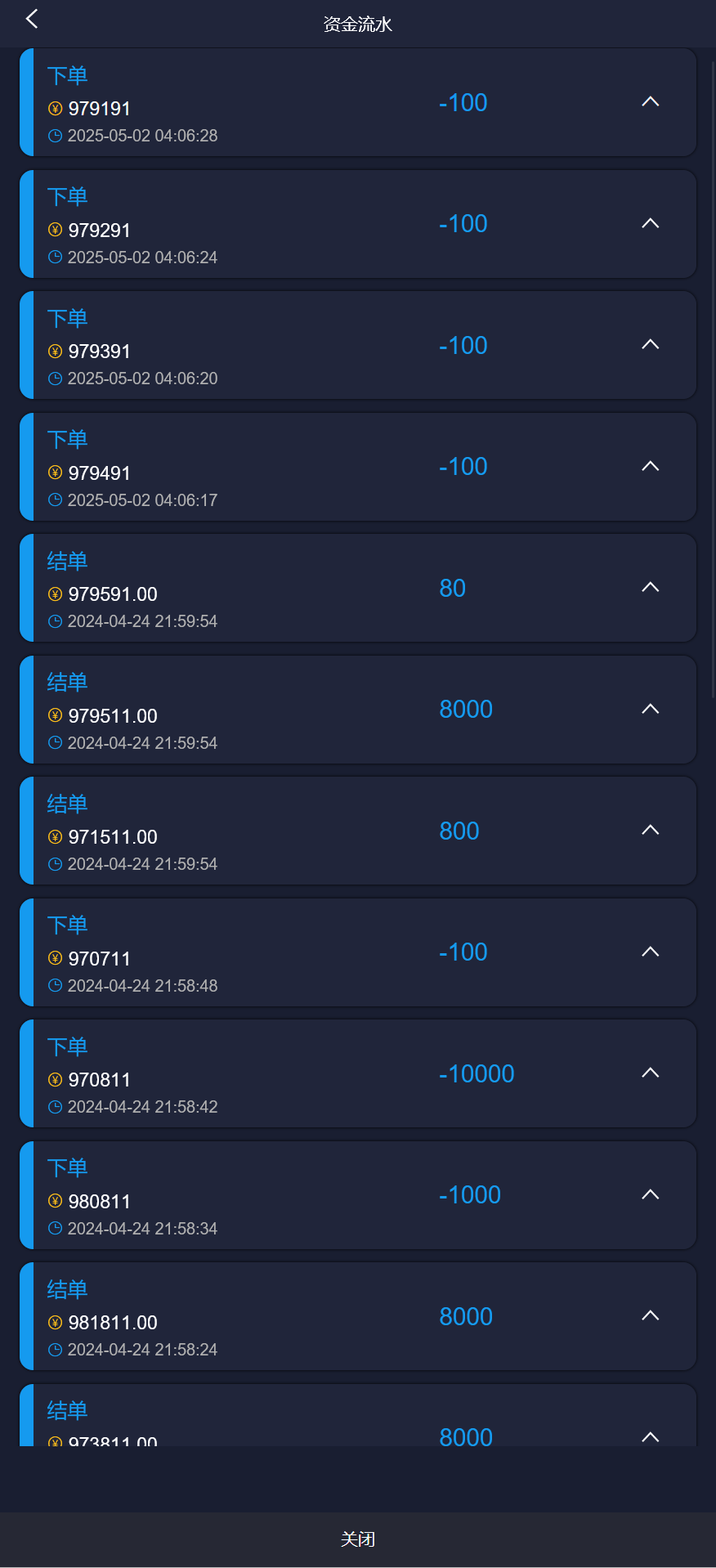Toggle the chevron on the 980811 record
The height and width of the screenshot is (1568, 716).
click(x=650, y=1194)
